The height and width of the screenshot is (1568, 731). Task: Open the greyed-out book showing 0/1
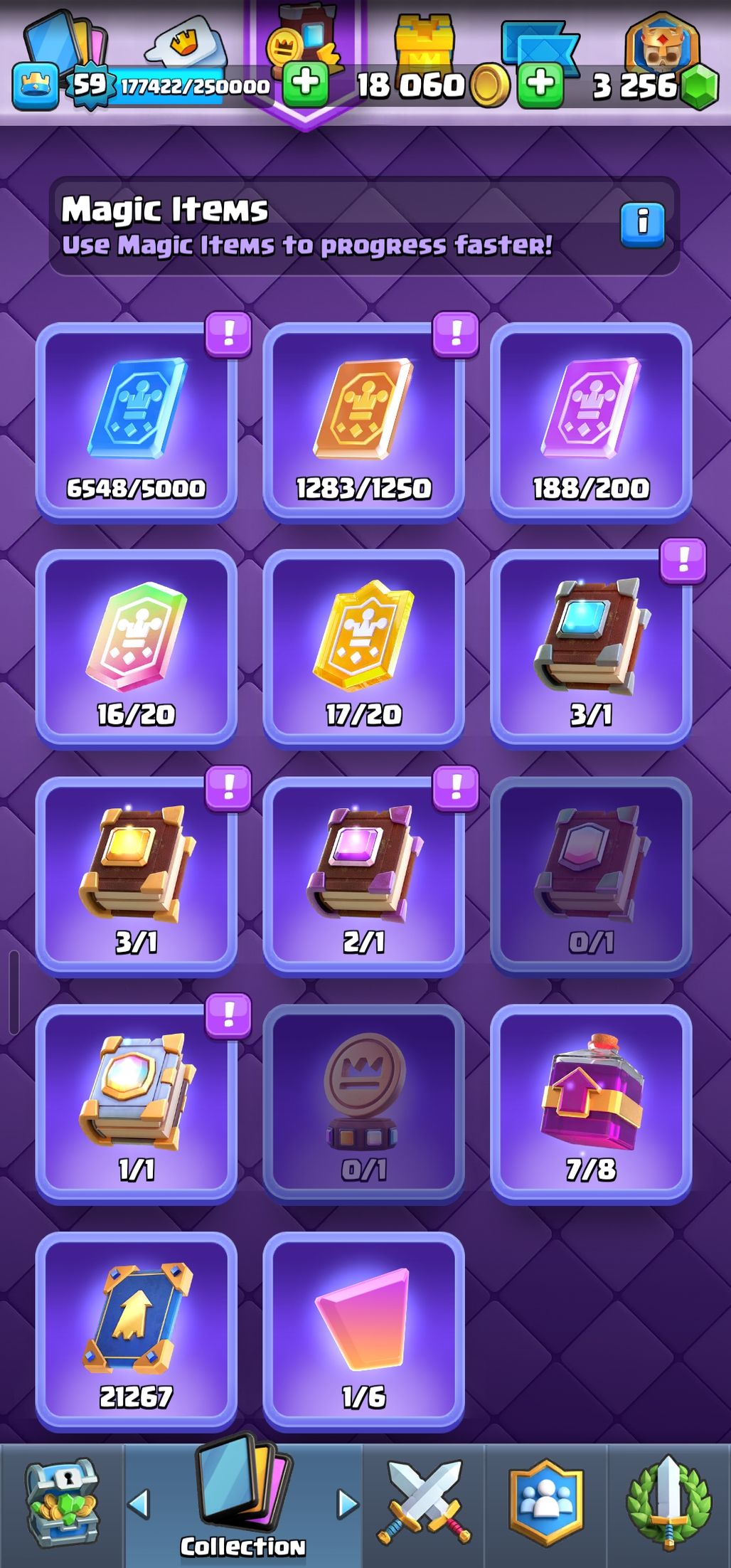click(590, 875)
